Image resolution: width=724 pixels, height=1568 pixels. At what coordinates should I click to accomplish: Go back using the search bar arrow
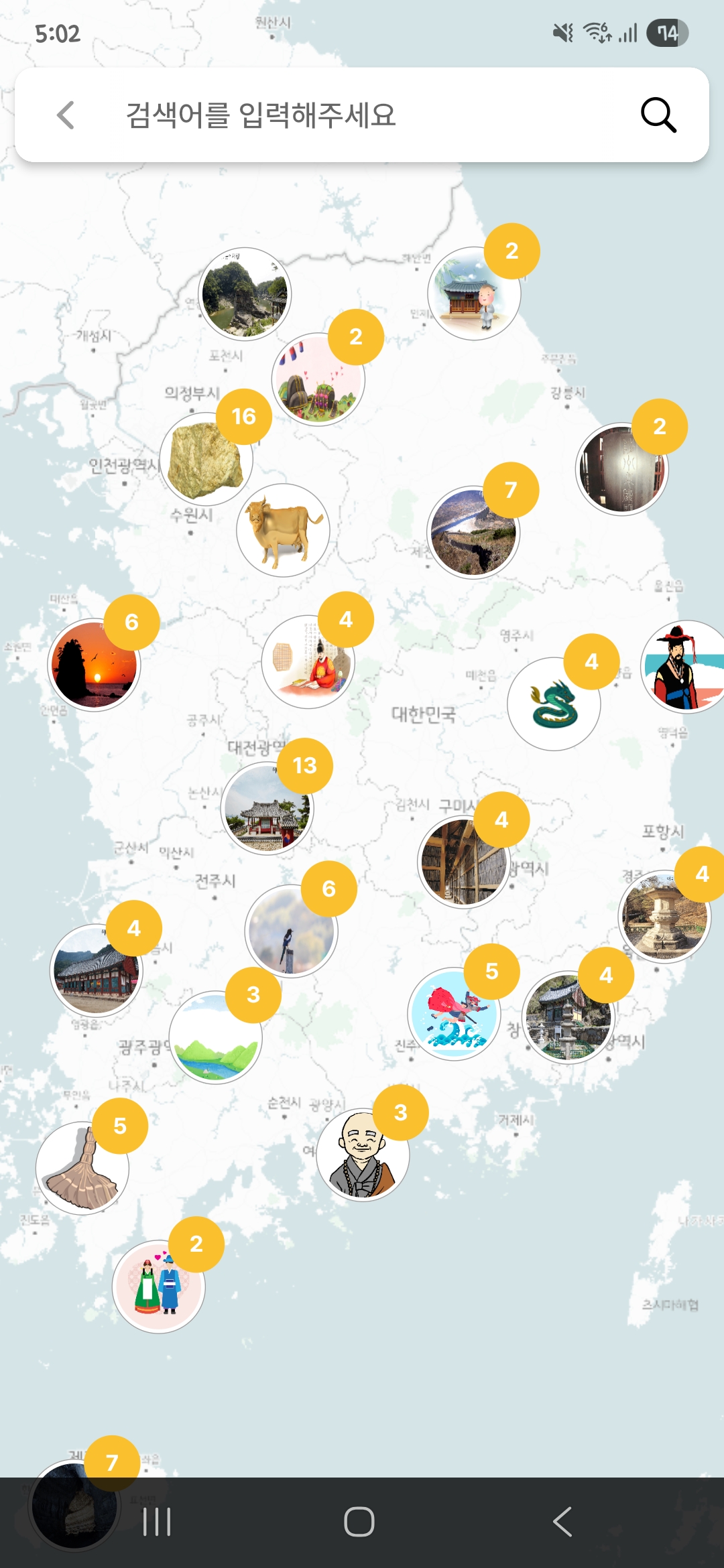click(66, 115)
